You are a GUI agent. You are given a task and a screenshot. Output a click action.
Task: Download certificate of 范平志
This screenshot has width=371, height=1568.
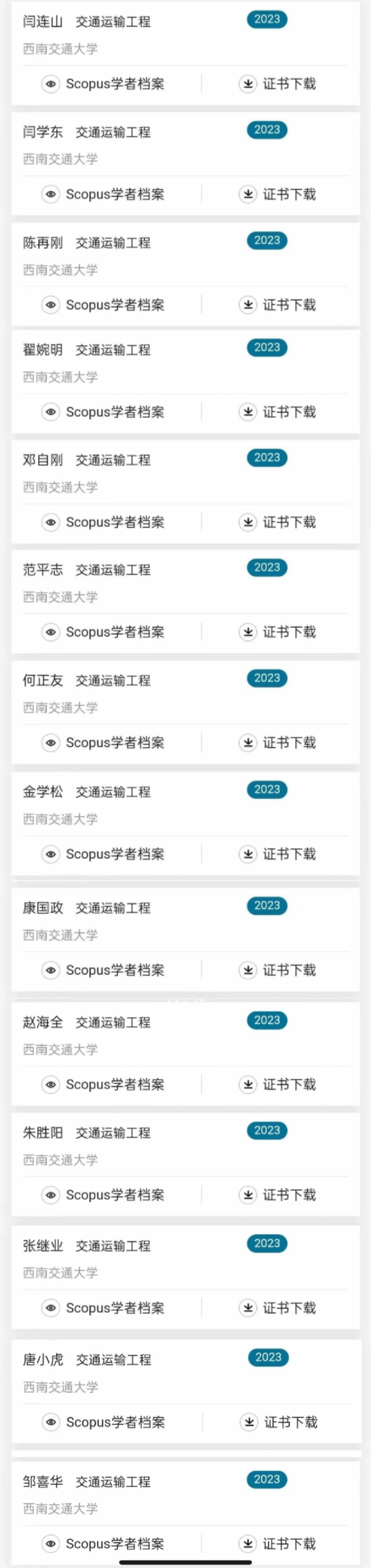[x=277, y=633]
